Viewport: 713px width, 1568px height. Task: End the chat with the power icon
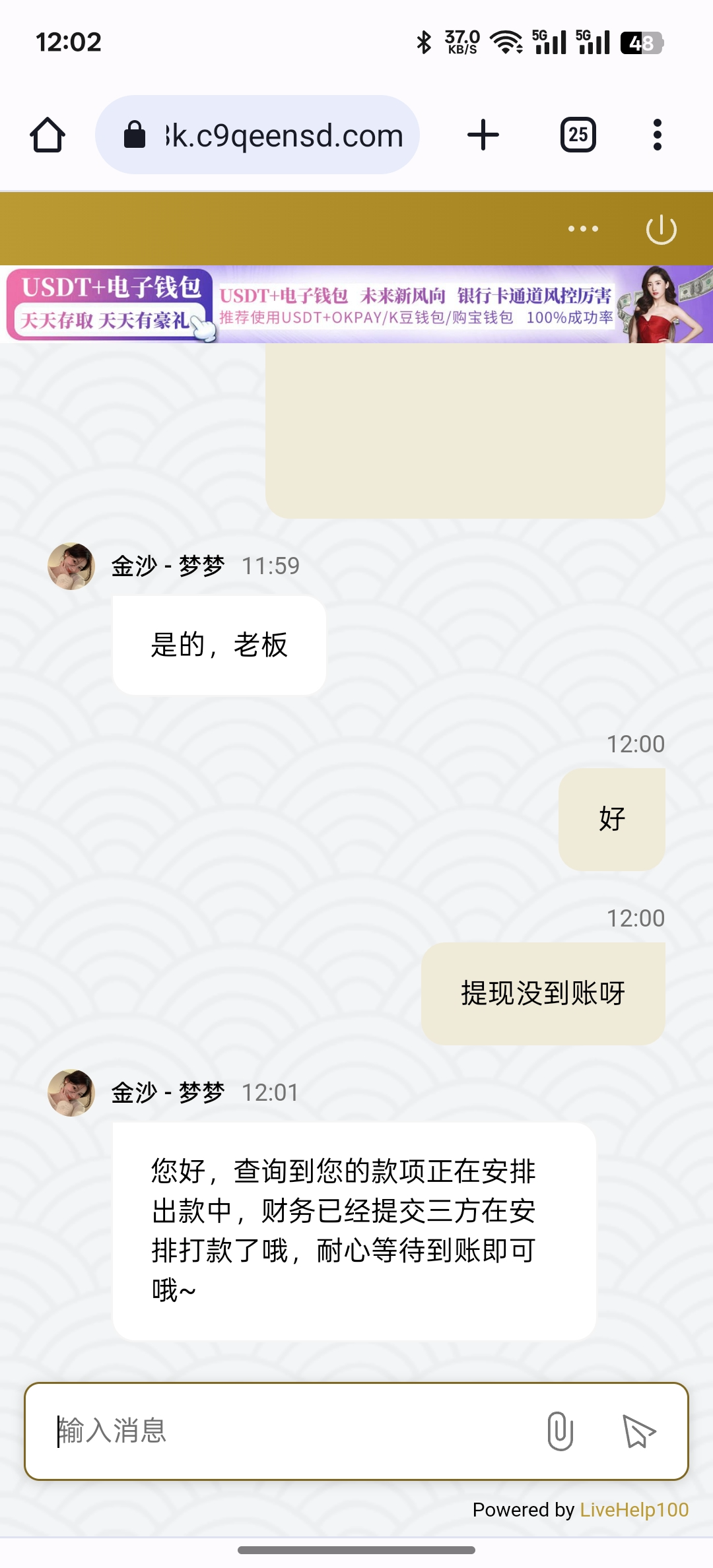coord(661,230)
